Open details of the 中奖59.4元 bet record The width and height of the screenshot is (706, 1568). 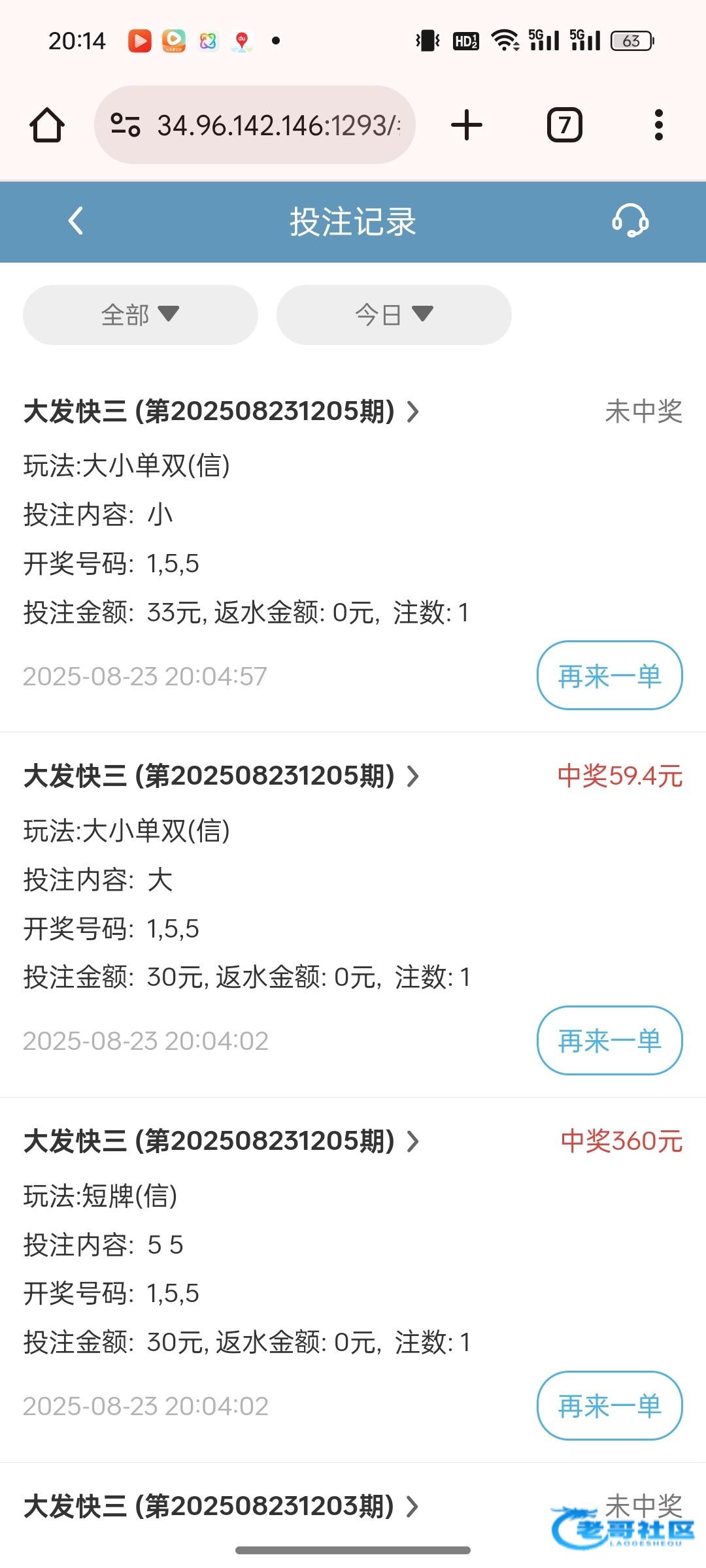(221, 776)
